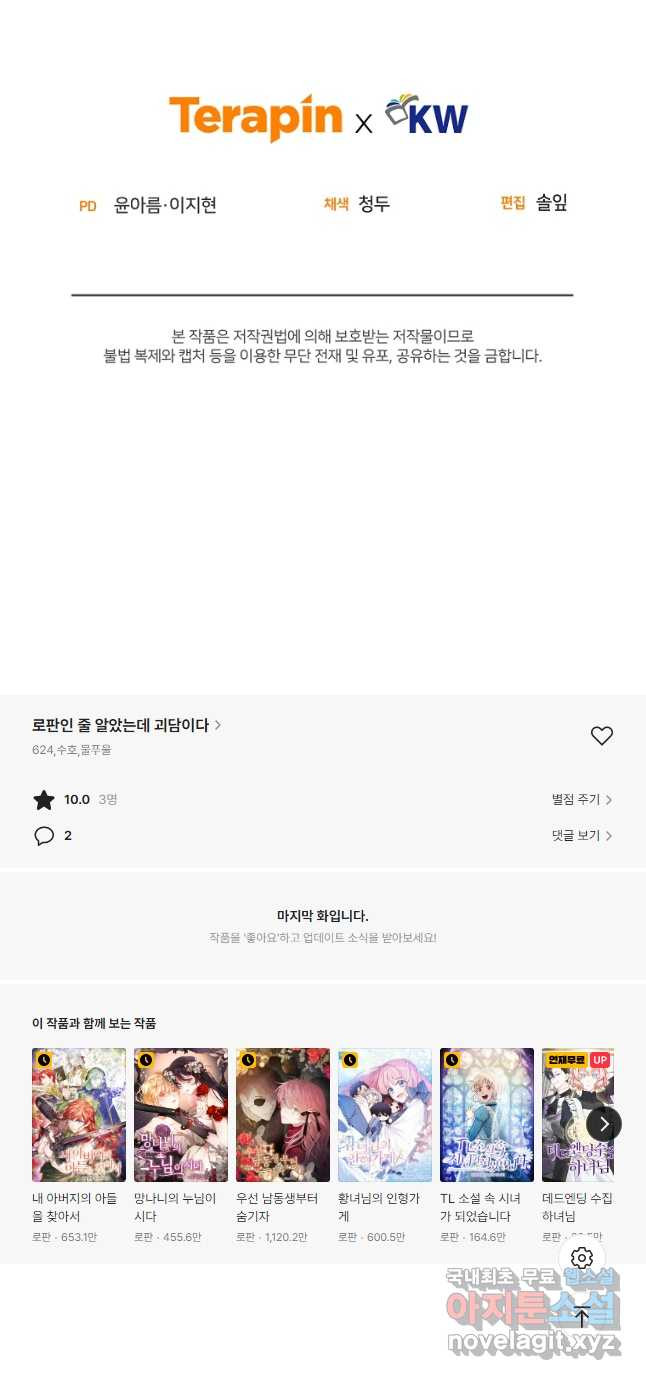Show next recommended titles arrow
Image resolution: width=646 pixels, height=1380 pixels.
[x=604, y=1124]
